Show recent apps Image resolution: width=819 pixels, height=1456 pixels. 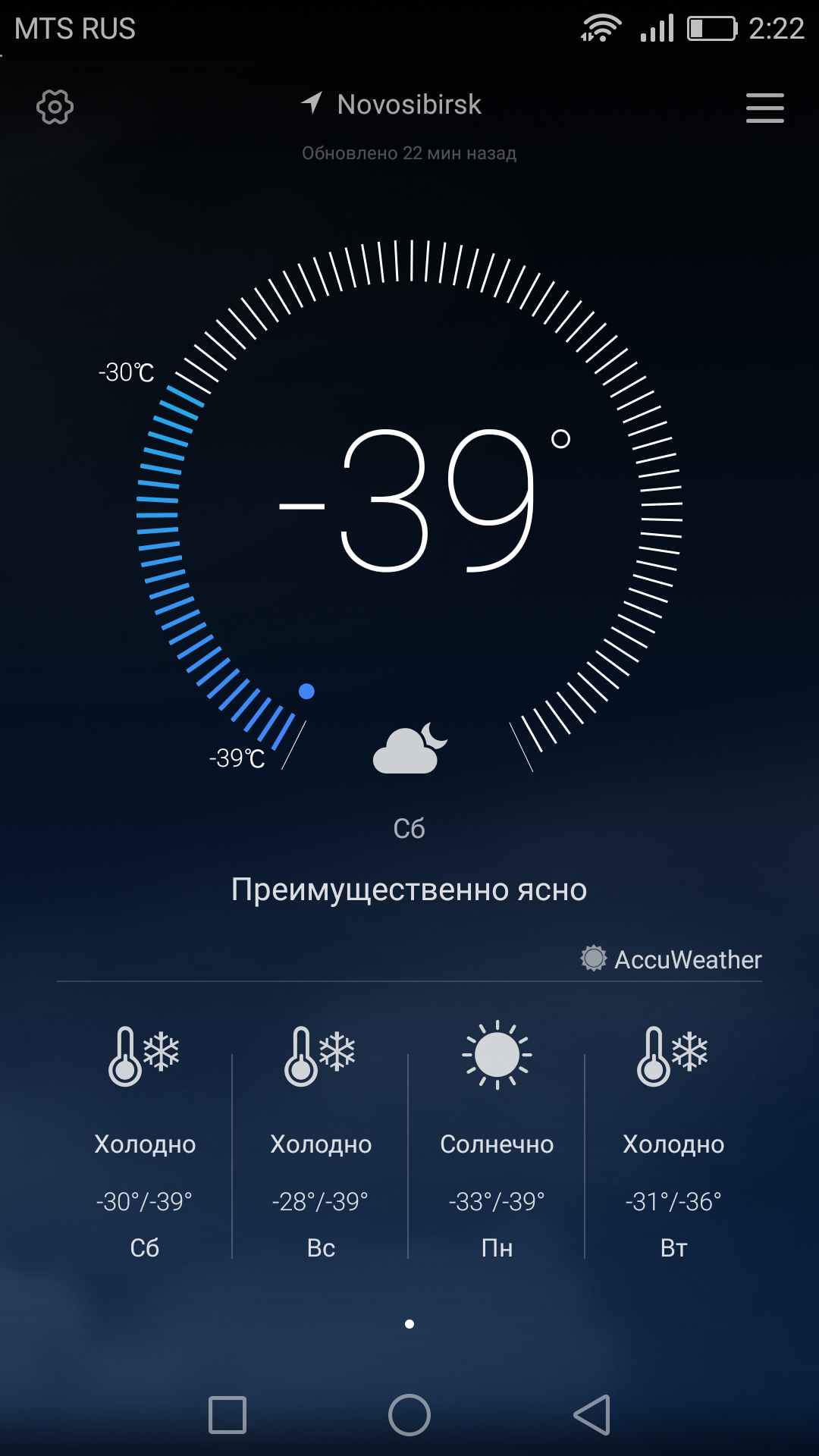tap(227, 1415)
